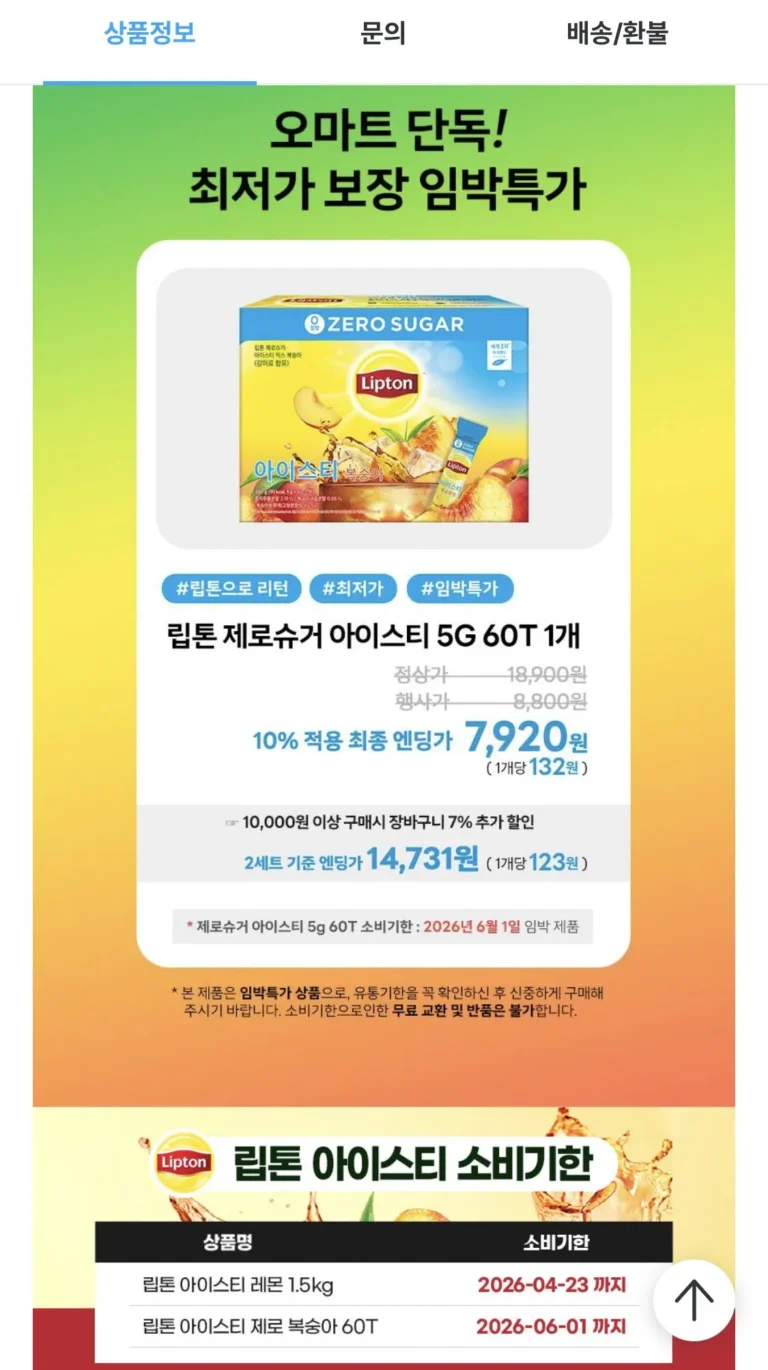768x1370 pixels.
Task: Select the 배송/환불 tab
Action: coord(617,34)
